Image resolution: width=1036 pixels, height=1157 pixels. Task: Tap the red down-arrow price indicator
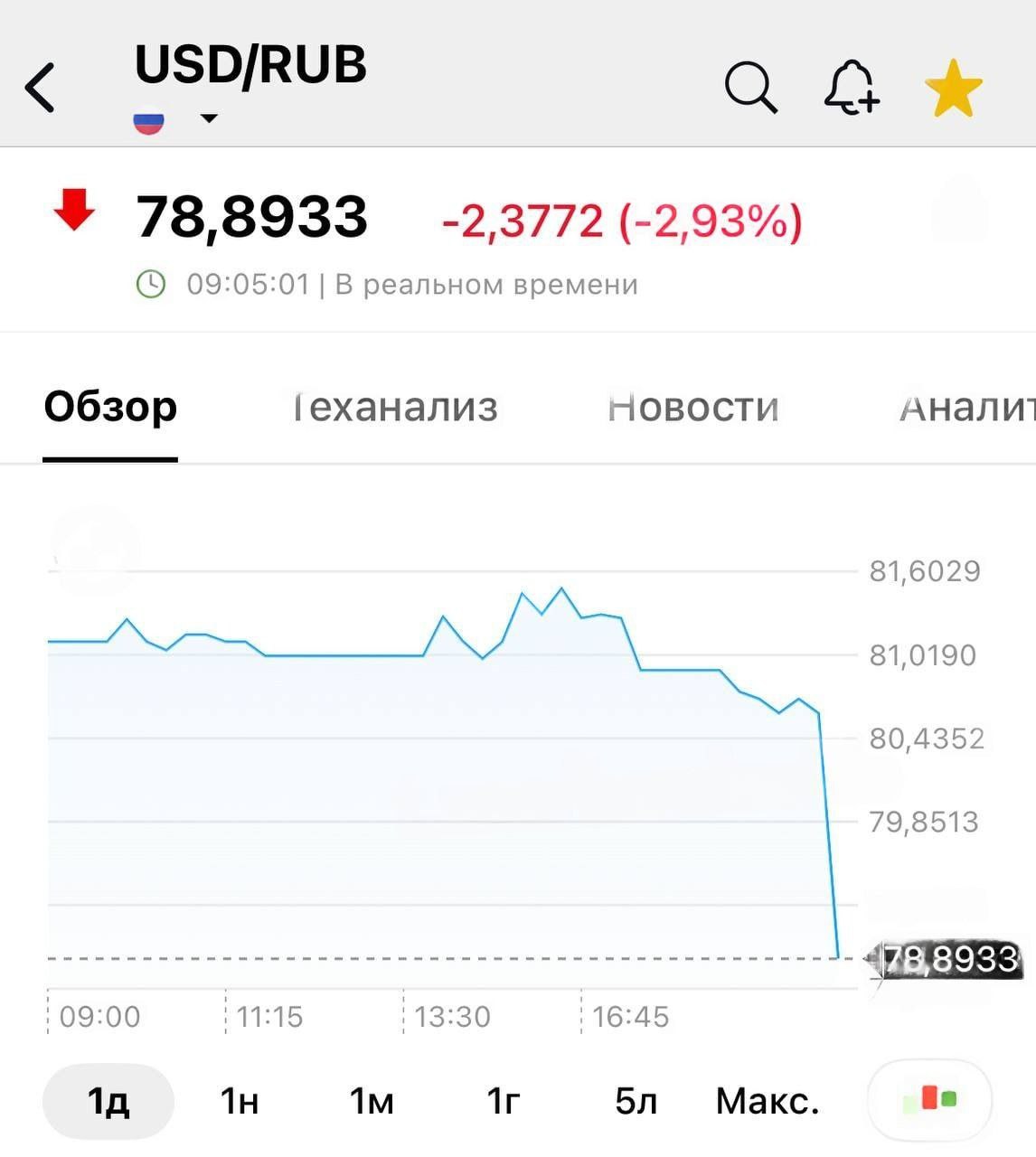tap(74, 212)
